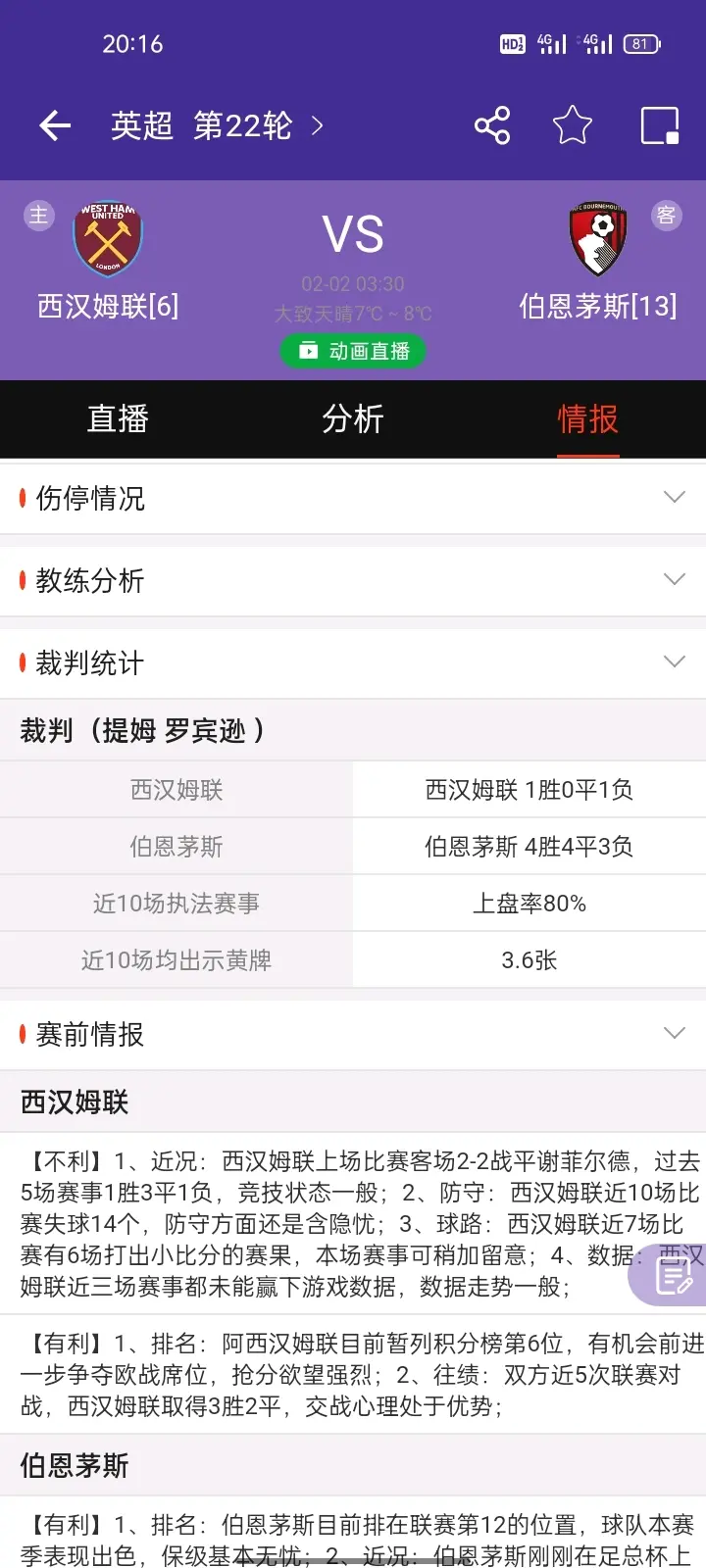The height and width of the screenshot is (1568, 706).
Task: Start the 动画直播 animated broadcast
Action: coord(353,350)
